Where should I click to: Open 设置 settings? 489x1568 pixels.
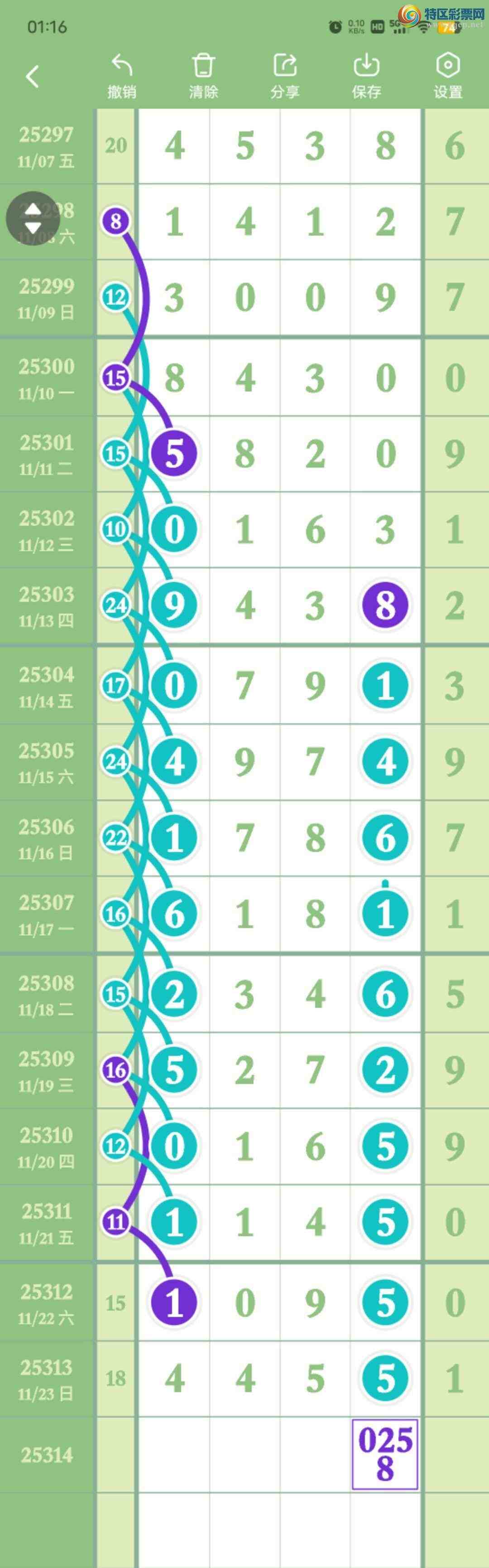click(448, 77)
